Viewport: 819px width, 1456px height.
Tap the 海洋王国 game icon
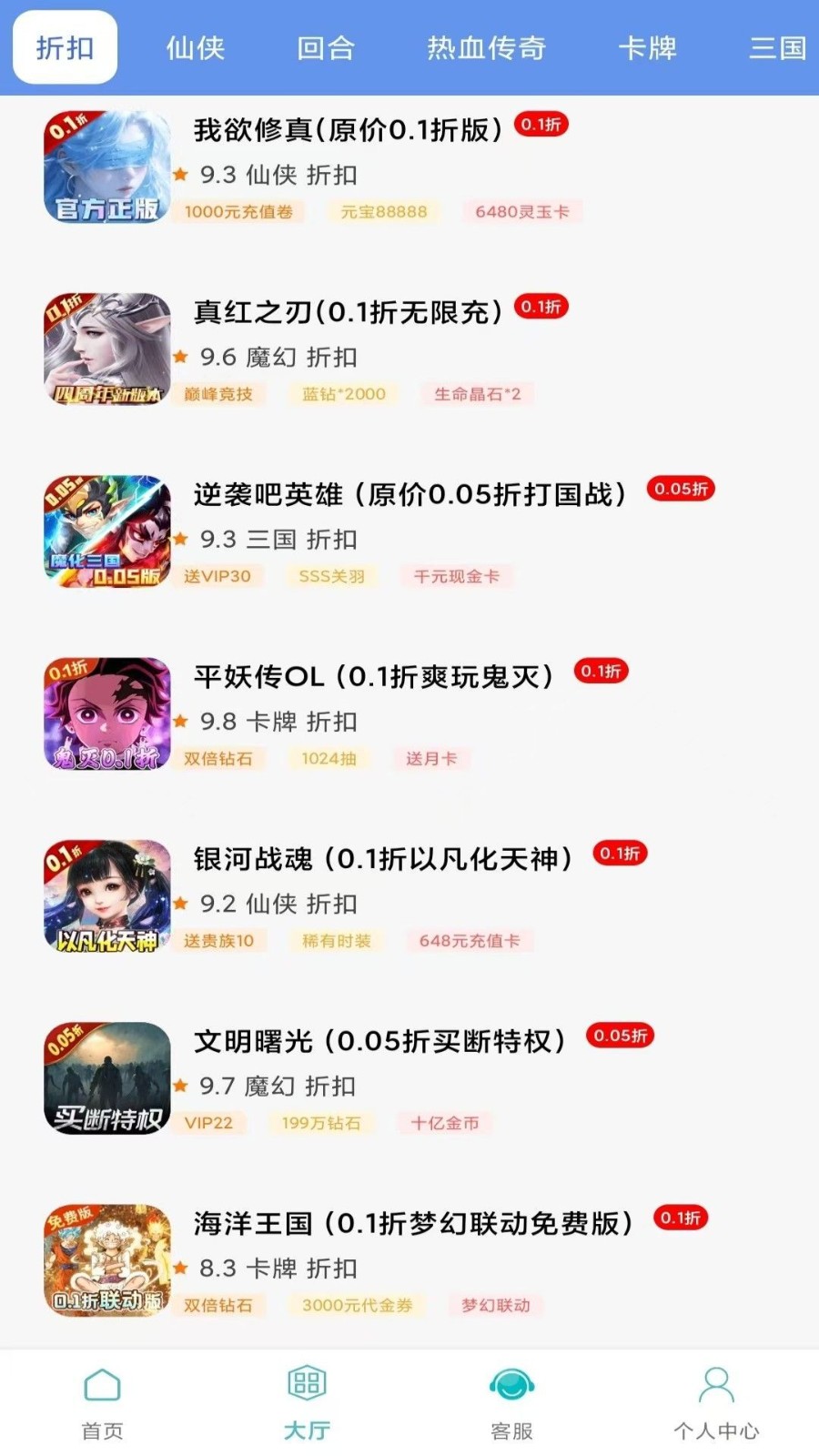pos(106,1259)
